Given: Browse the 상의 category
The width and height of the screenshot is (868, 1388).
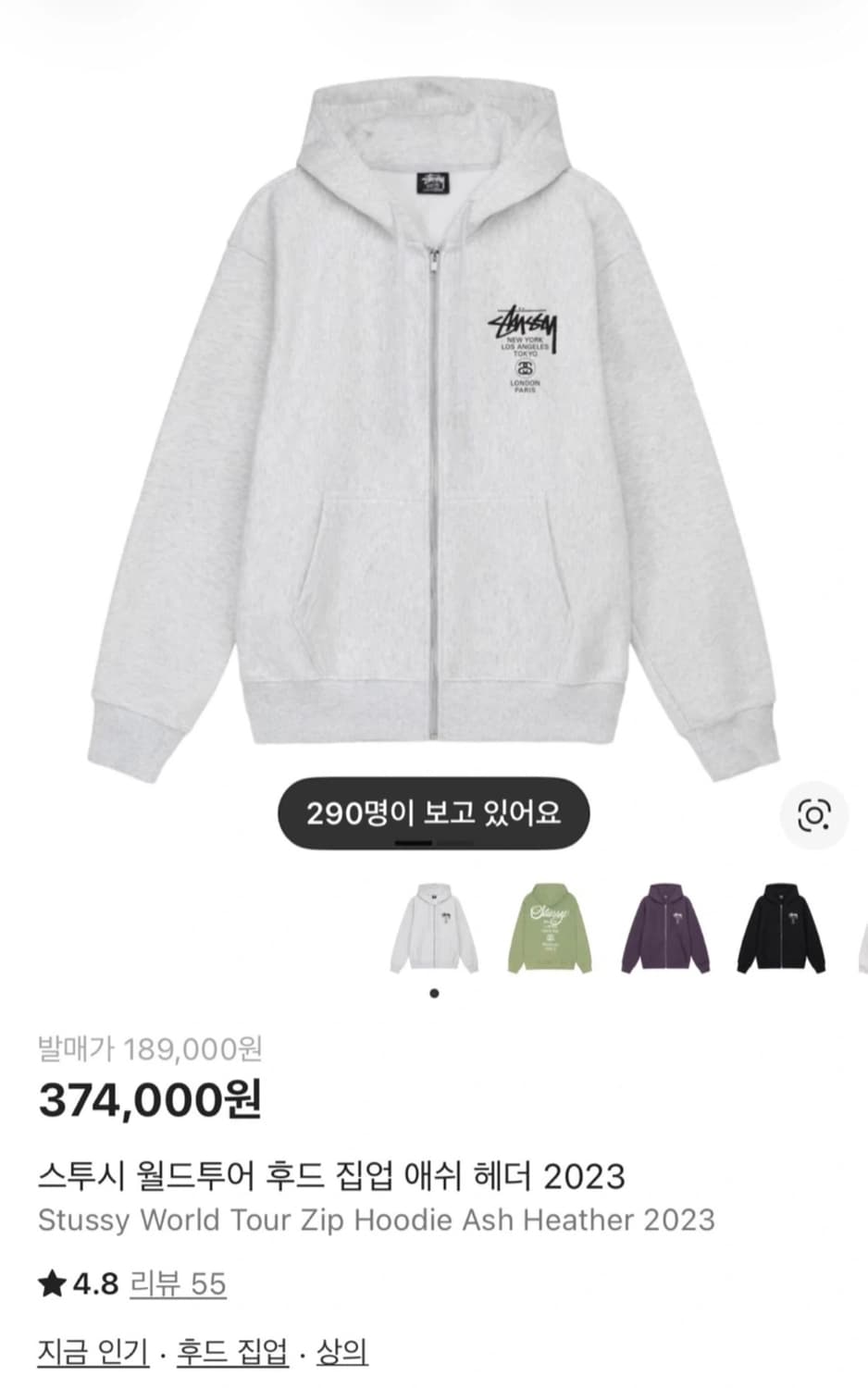Looking at the screenshot, I should (342, 1355).
